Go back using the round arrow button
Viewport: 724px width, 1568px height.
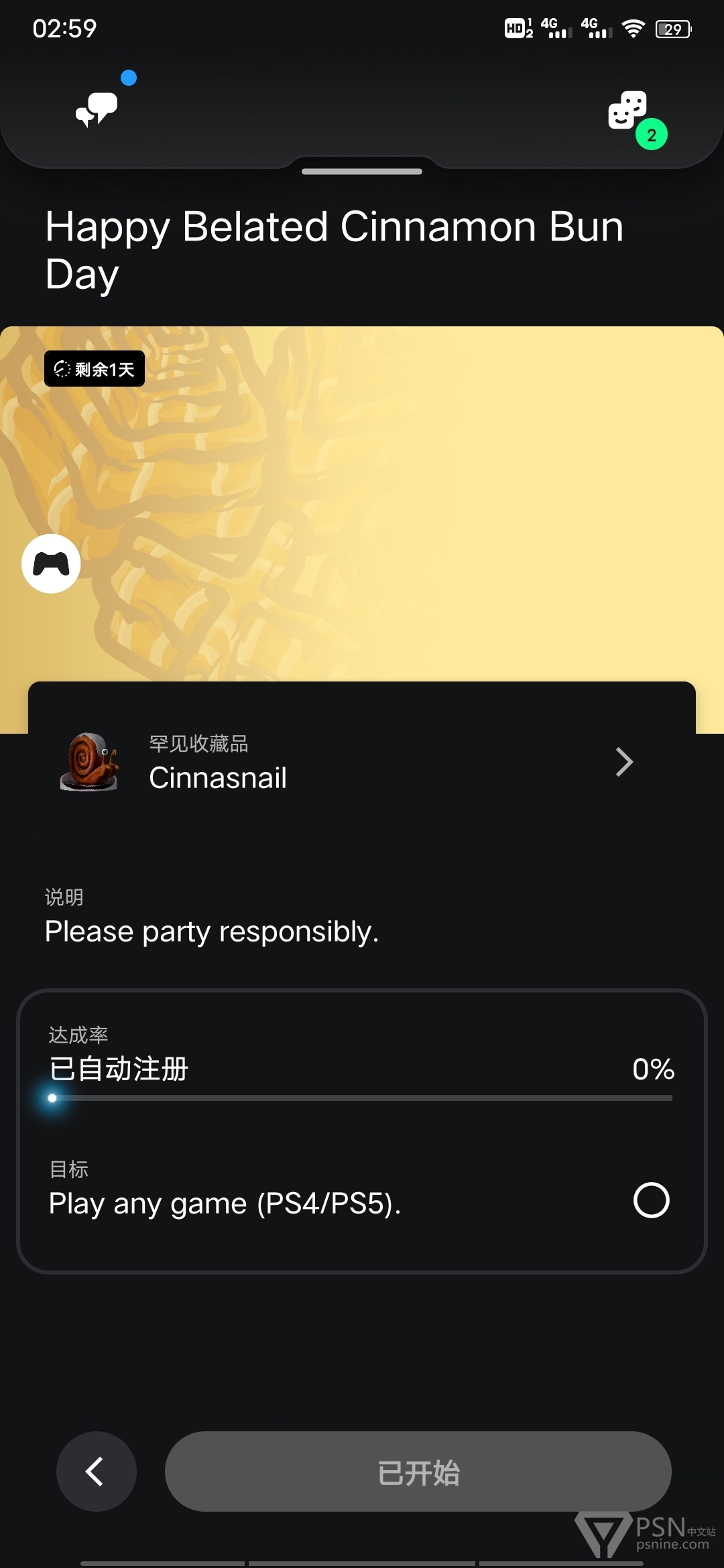click(x=97, y=1472)
